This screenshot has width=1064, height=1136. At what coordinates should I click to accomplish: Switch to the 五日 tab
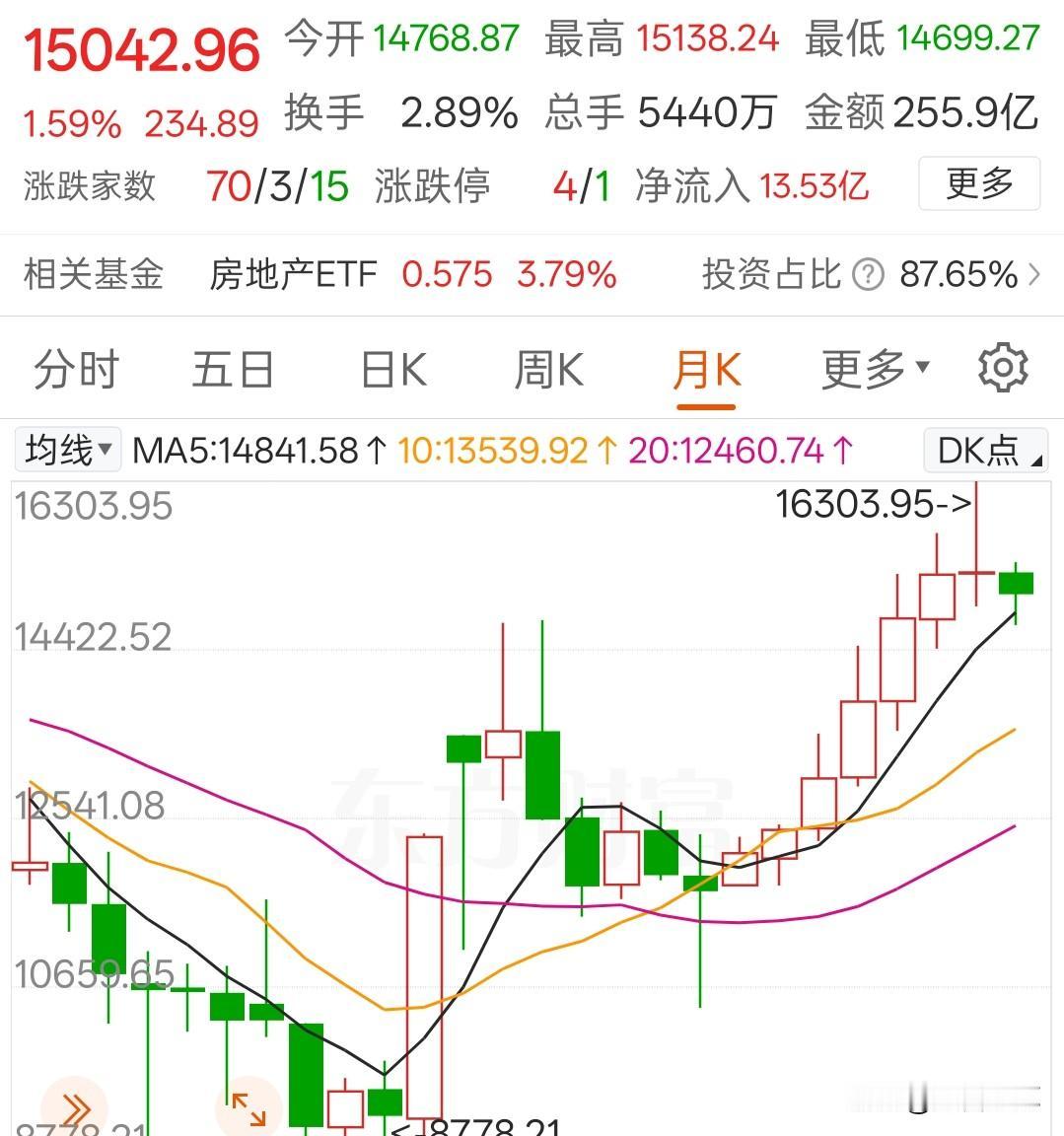[x=233, y=367]
